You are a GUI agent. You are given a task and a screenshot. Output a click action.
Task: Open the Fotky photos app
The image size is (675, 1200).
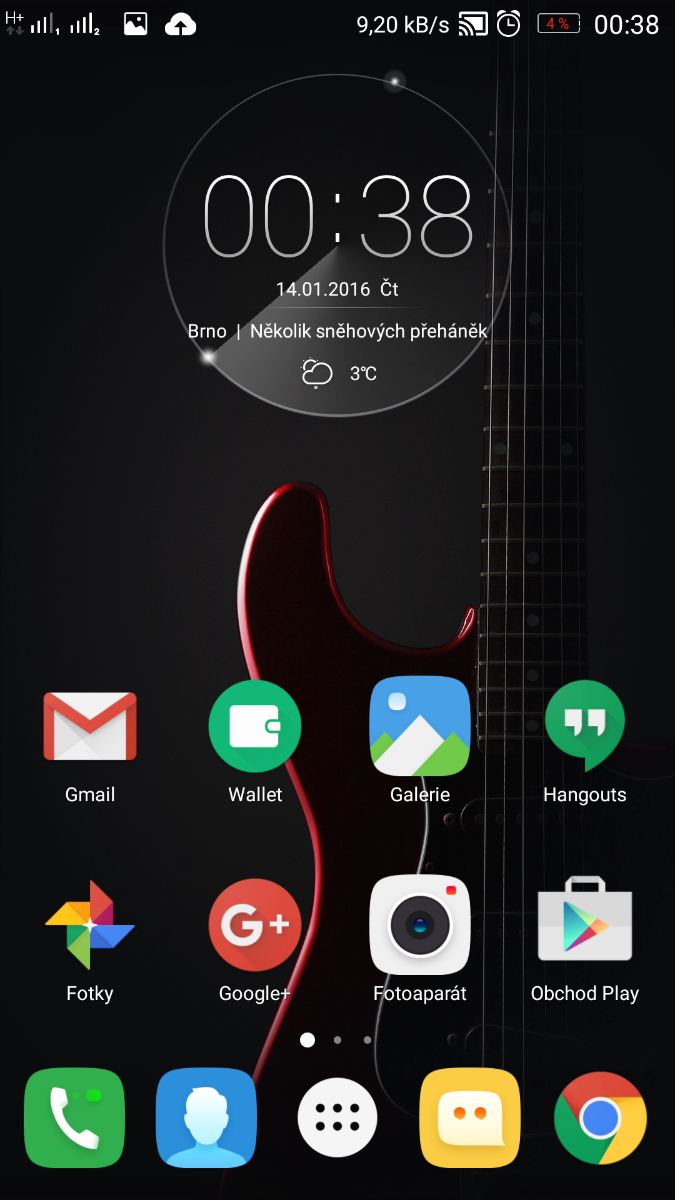[90, 925]
